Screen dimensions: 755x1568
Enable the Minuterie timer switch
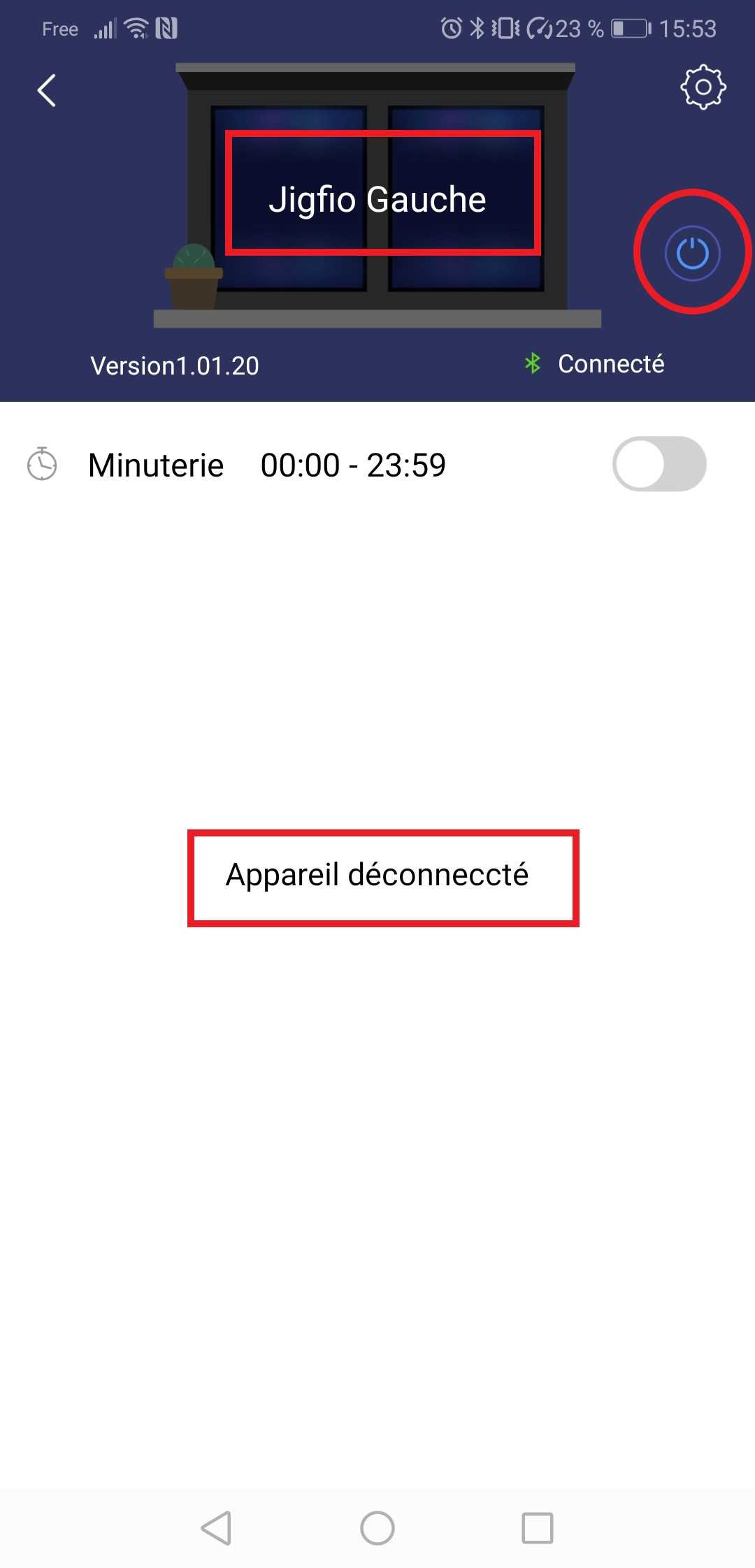pyautogui.click(x=659, y=464)
